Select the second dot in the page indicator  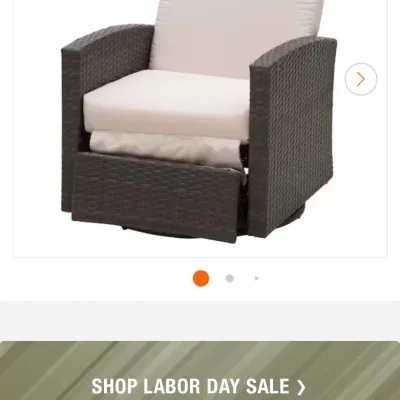coord(230,278)
